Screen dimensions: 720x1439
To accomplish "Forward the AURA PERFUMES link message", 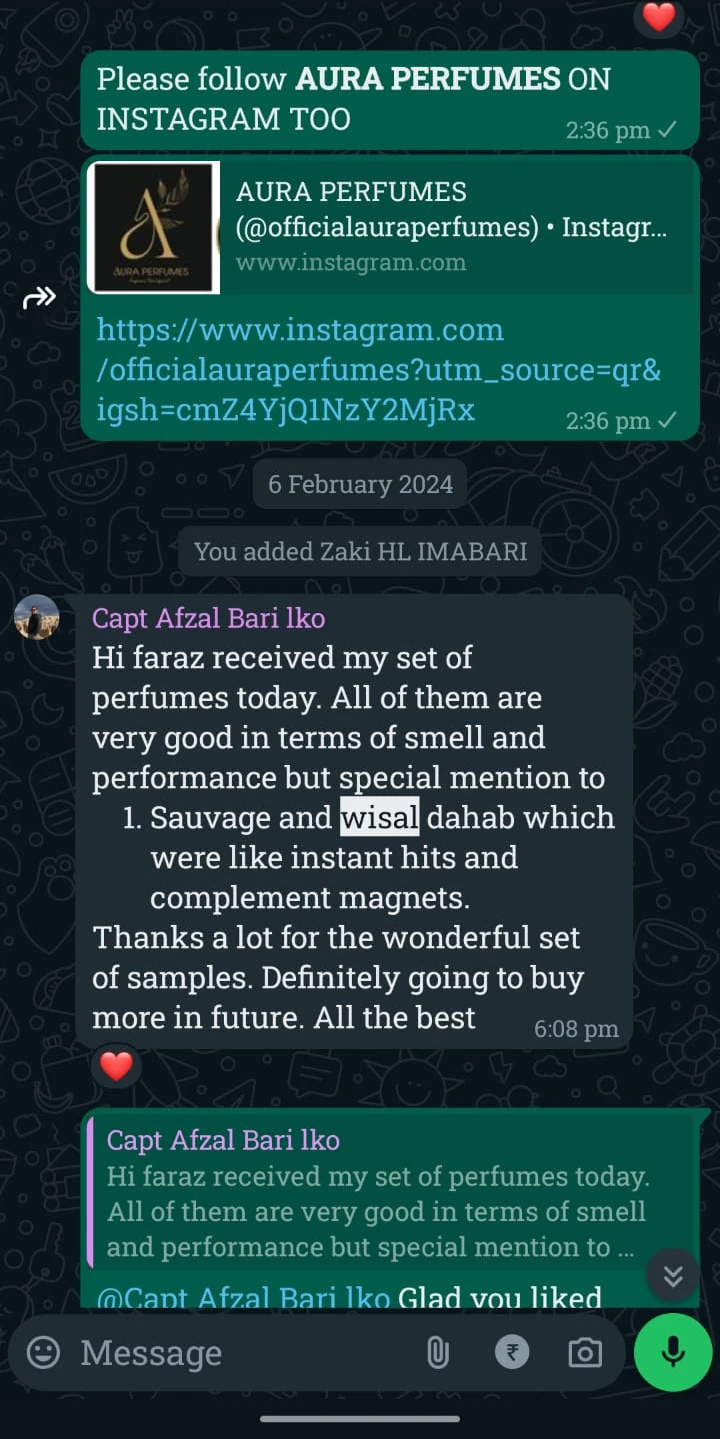I will tap(39, 297).
